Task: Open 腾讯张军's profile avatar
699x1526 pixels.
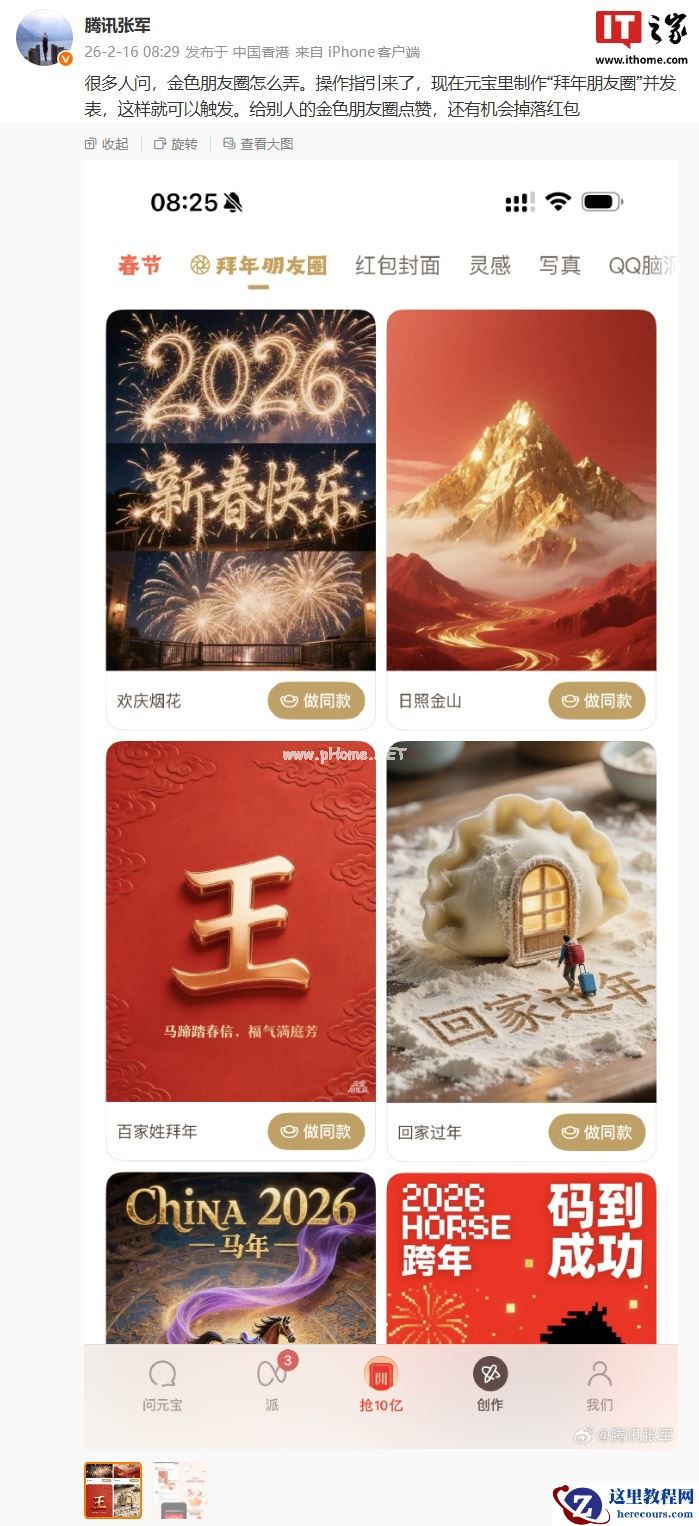Action: pos(44,39)
